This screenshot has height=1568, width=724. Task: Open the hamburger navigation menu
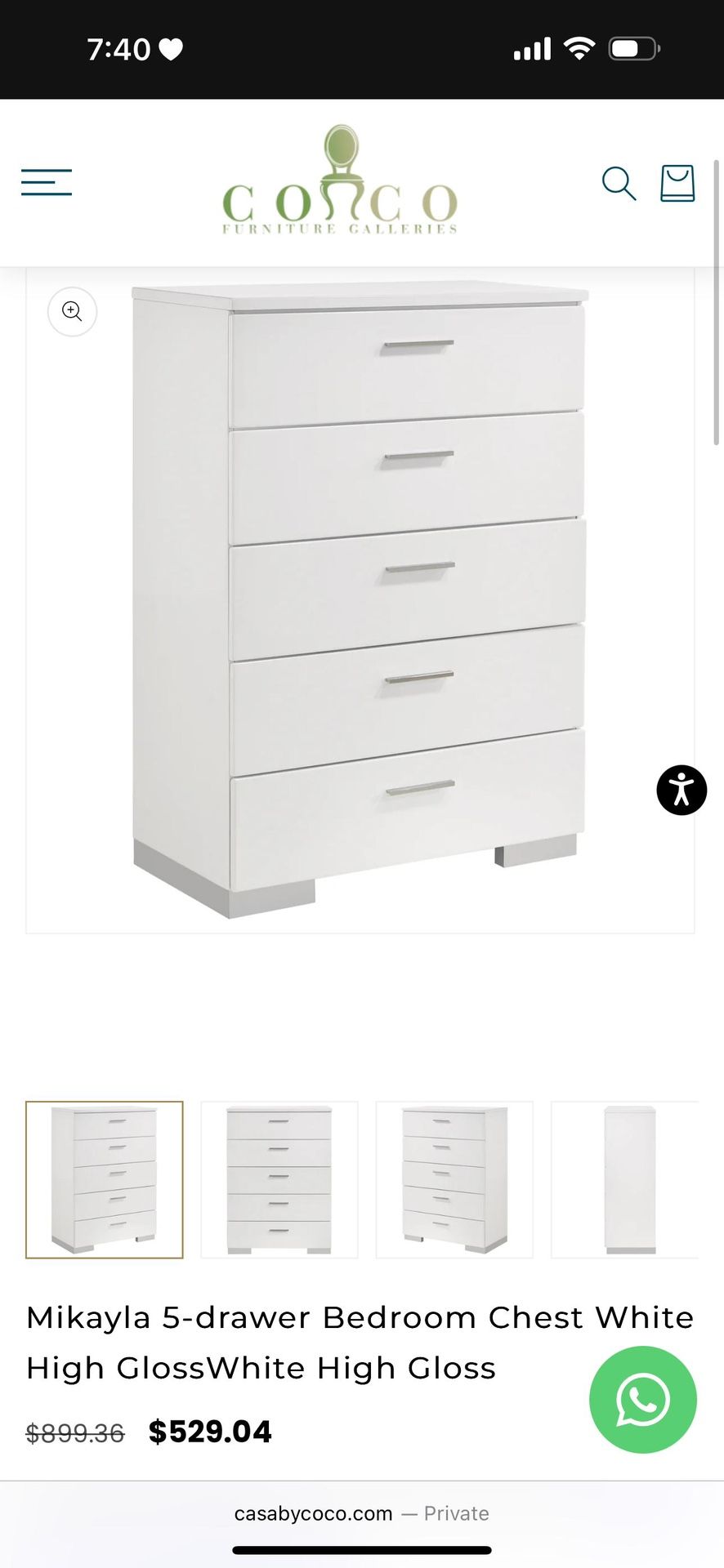tap(46, 182)
